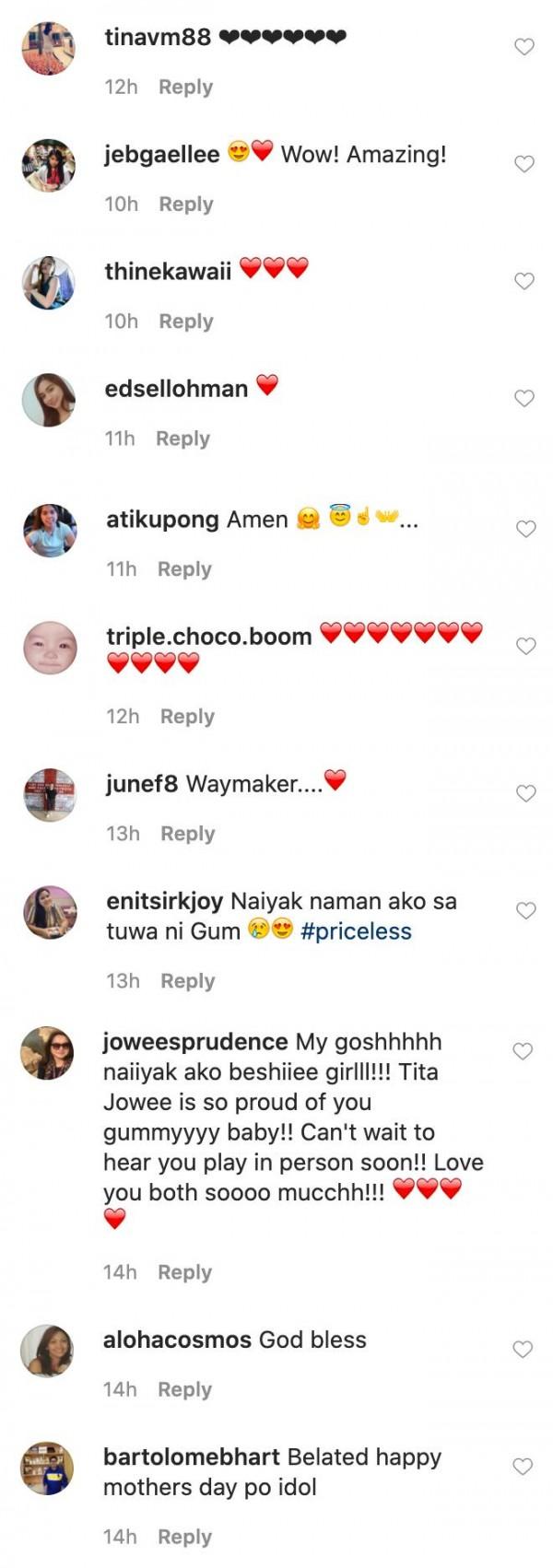Reply to enitsirkjoy's comment
Image resolution: width=553 pixels, height=1568 pixels.
pos(187,981)
